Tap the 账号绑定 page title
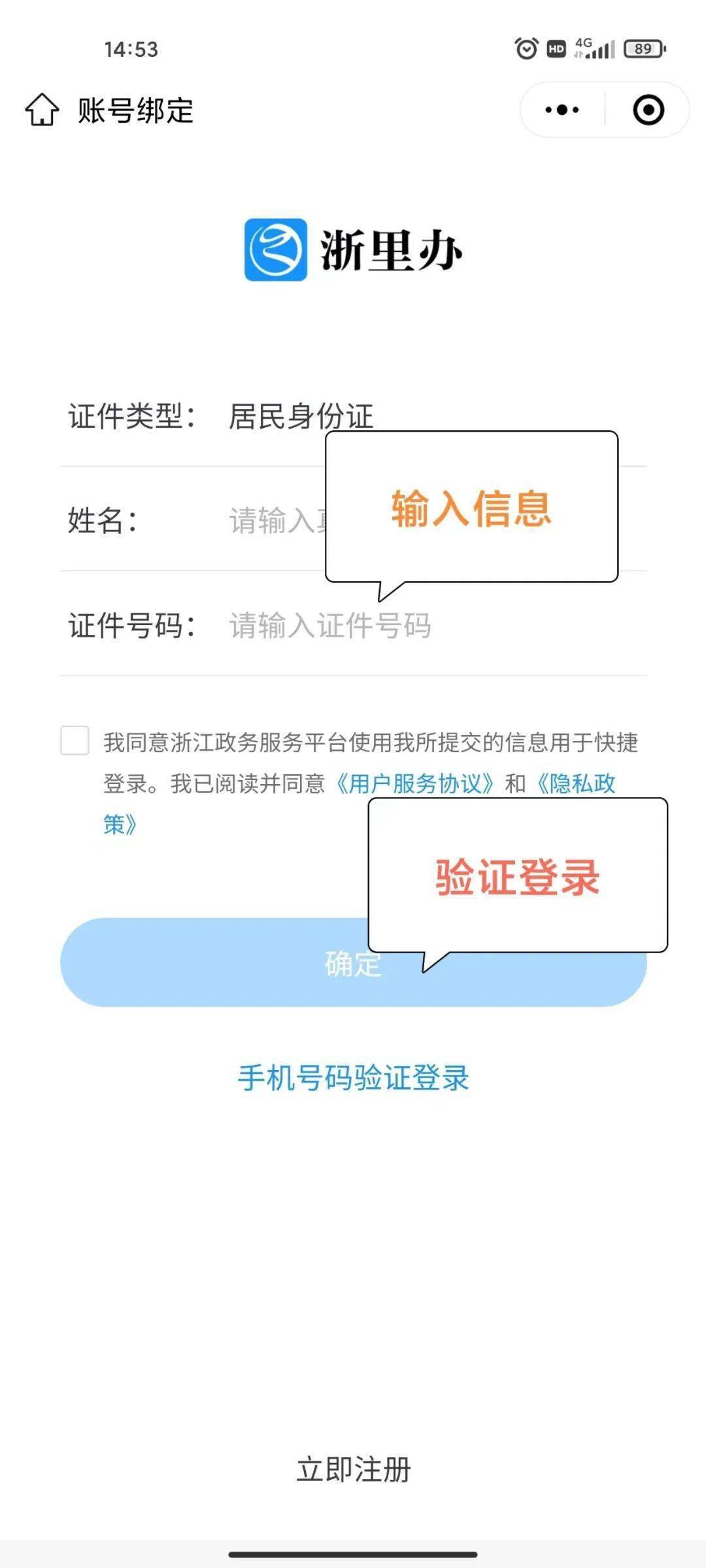Viewport: 706px width, 1568px height. pyautogui.click(x=134, y=111)
